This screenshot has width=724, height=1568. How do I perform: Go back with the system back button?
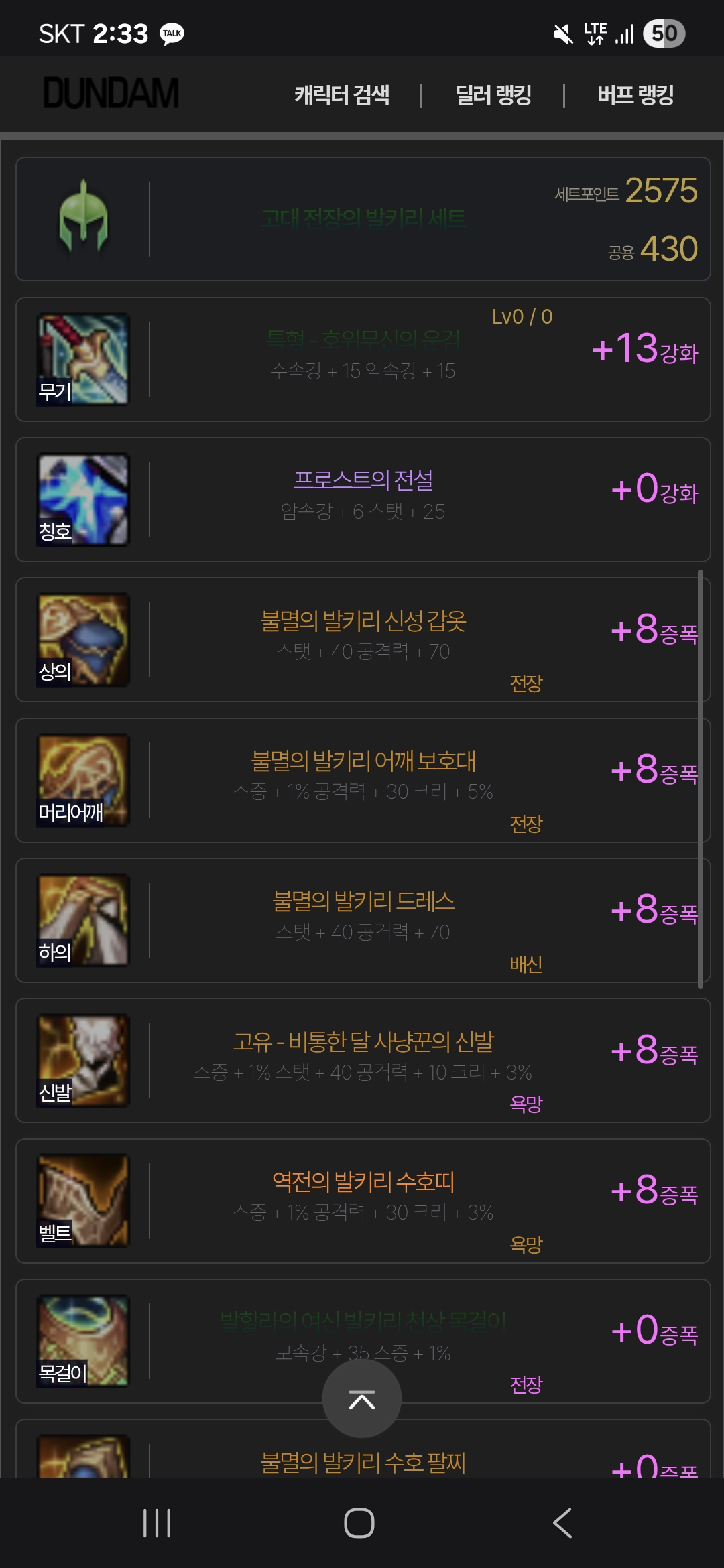(x=562, y=1523)
